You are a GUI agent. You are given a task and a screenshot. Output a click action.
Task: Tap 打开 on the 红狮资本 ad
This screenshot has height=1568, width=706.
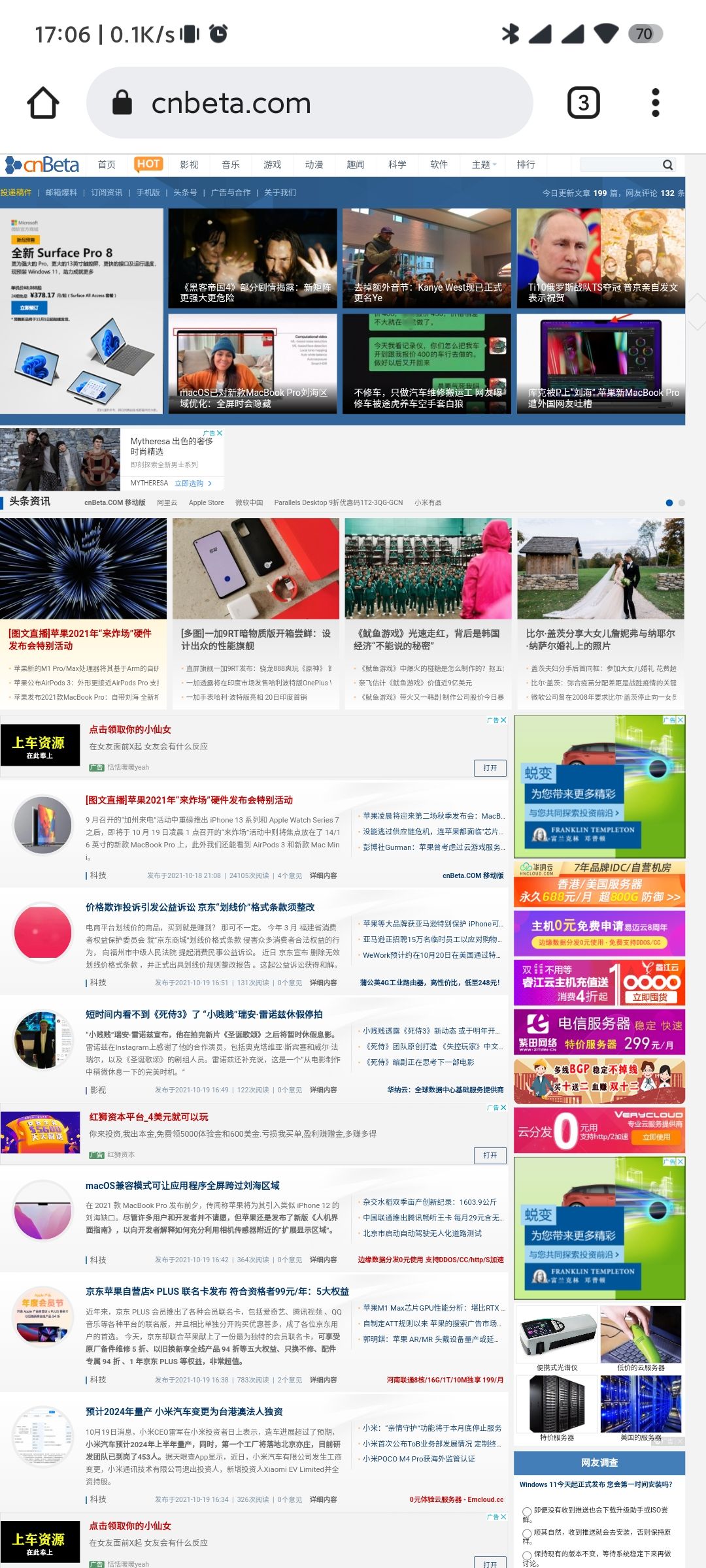click(490, 1155)
